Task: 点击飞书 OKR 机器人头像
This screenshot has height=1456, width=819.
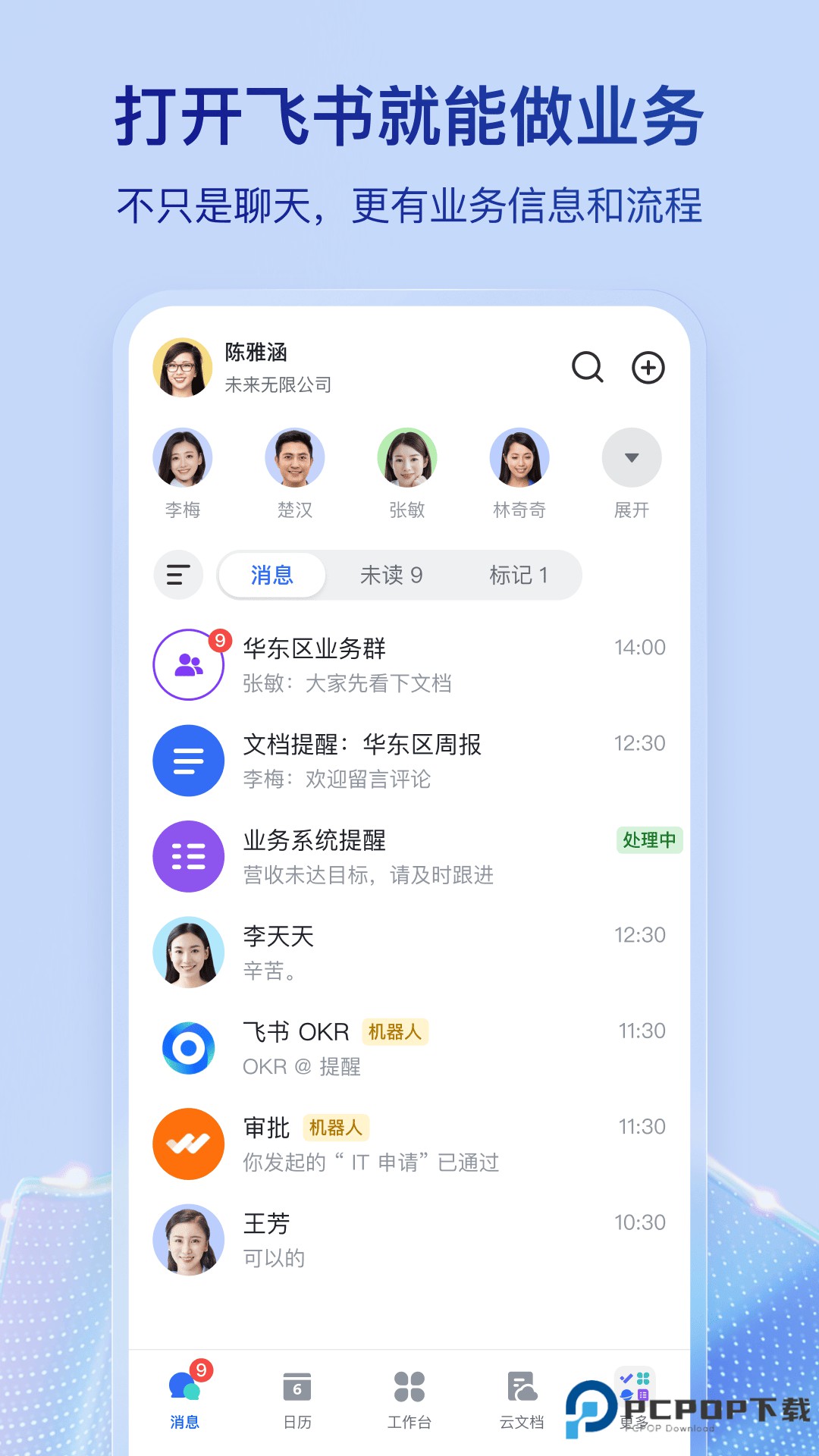Action: tap(188, 1046)
